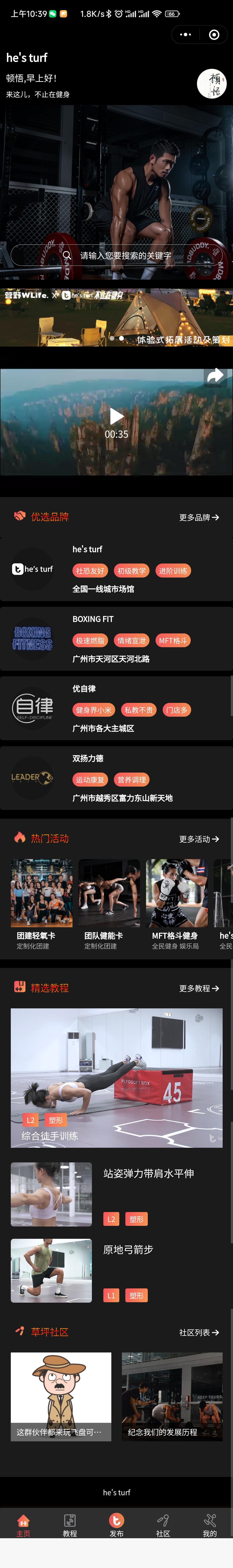Open the mini program overflow menu
This screenshot has width=233, height=1568.
pyautogui.click(x=186, y=35)
